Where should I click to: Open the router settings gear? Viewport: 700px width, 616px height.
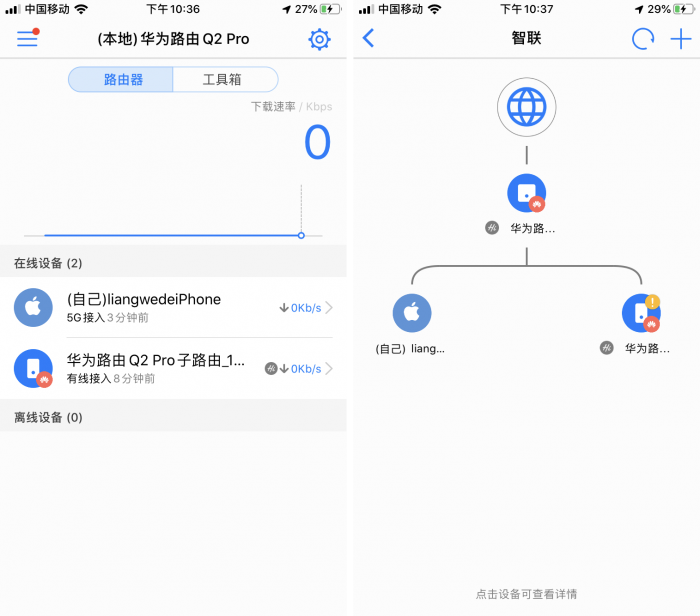319,40
